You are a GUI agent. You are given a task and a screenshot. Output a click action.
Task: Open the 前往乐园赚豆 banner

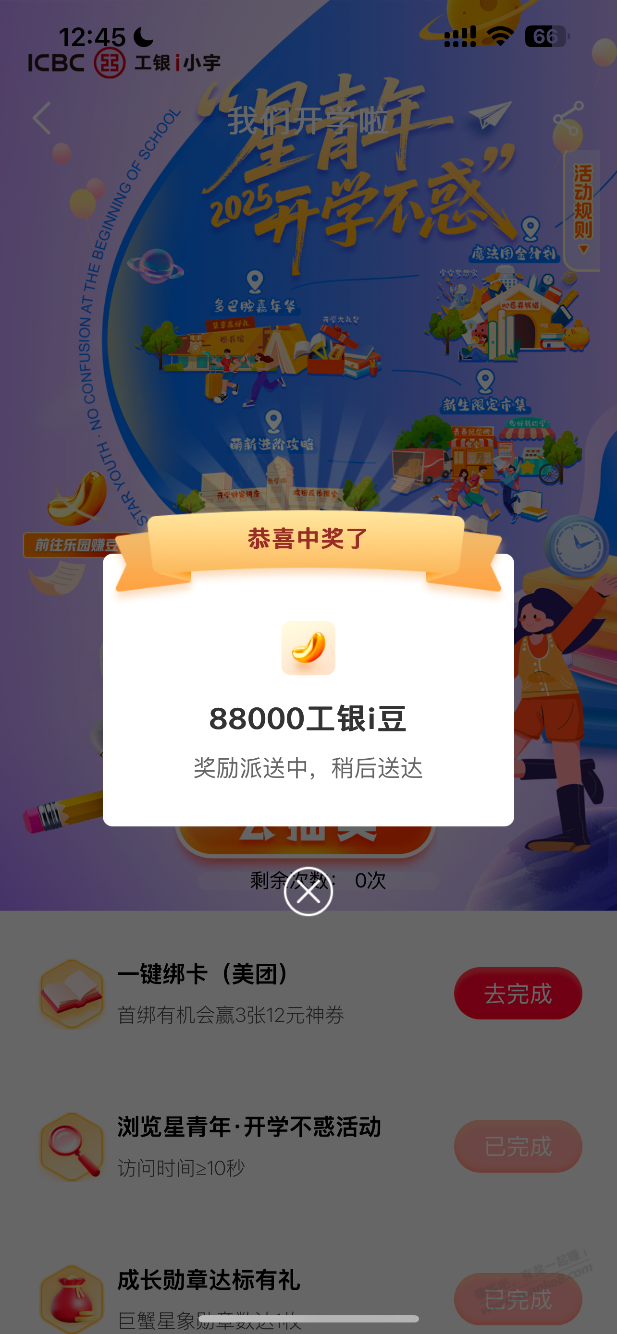click(72, 545)
